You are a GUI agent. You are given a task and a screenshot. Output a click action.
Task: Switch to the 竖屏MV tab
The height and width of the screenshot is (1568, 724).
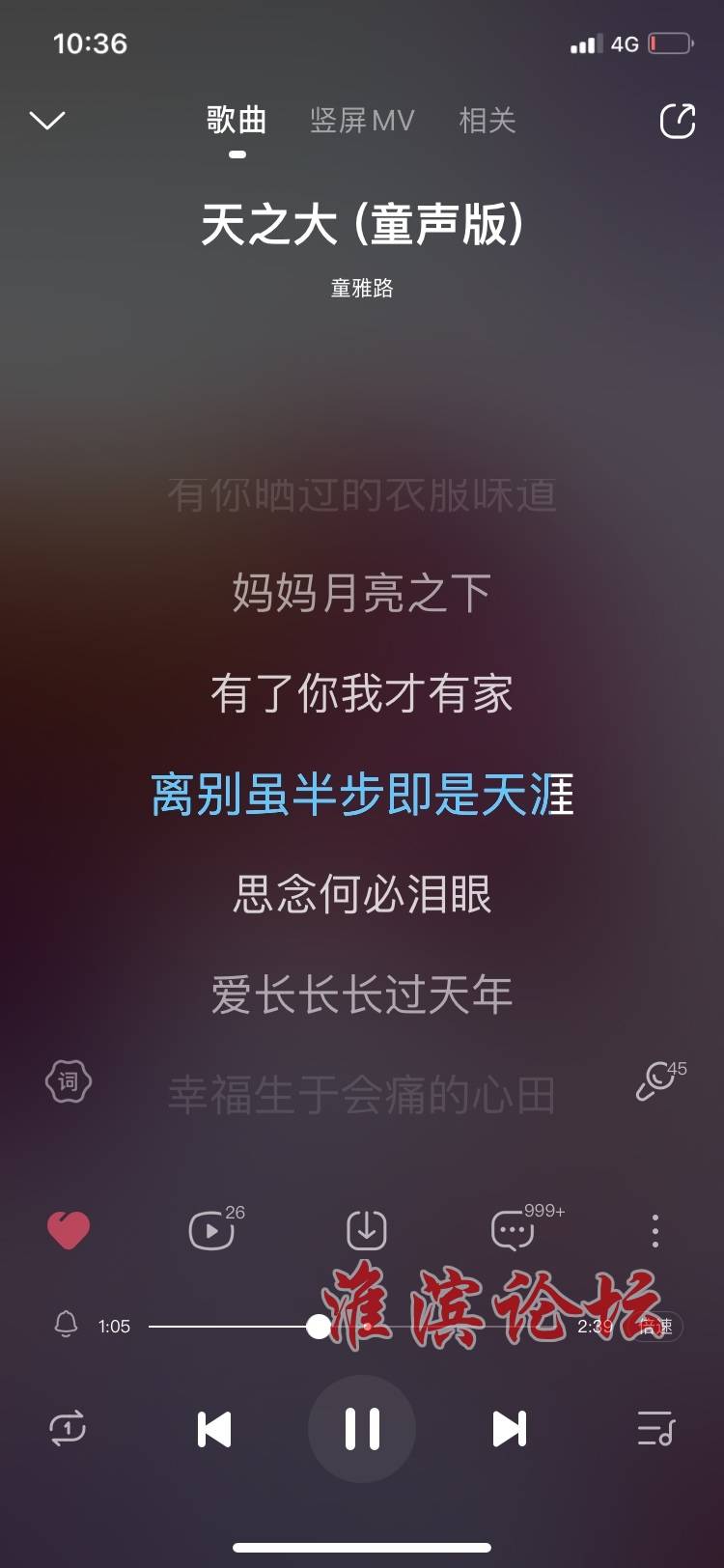point(362,121)
